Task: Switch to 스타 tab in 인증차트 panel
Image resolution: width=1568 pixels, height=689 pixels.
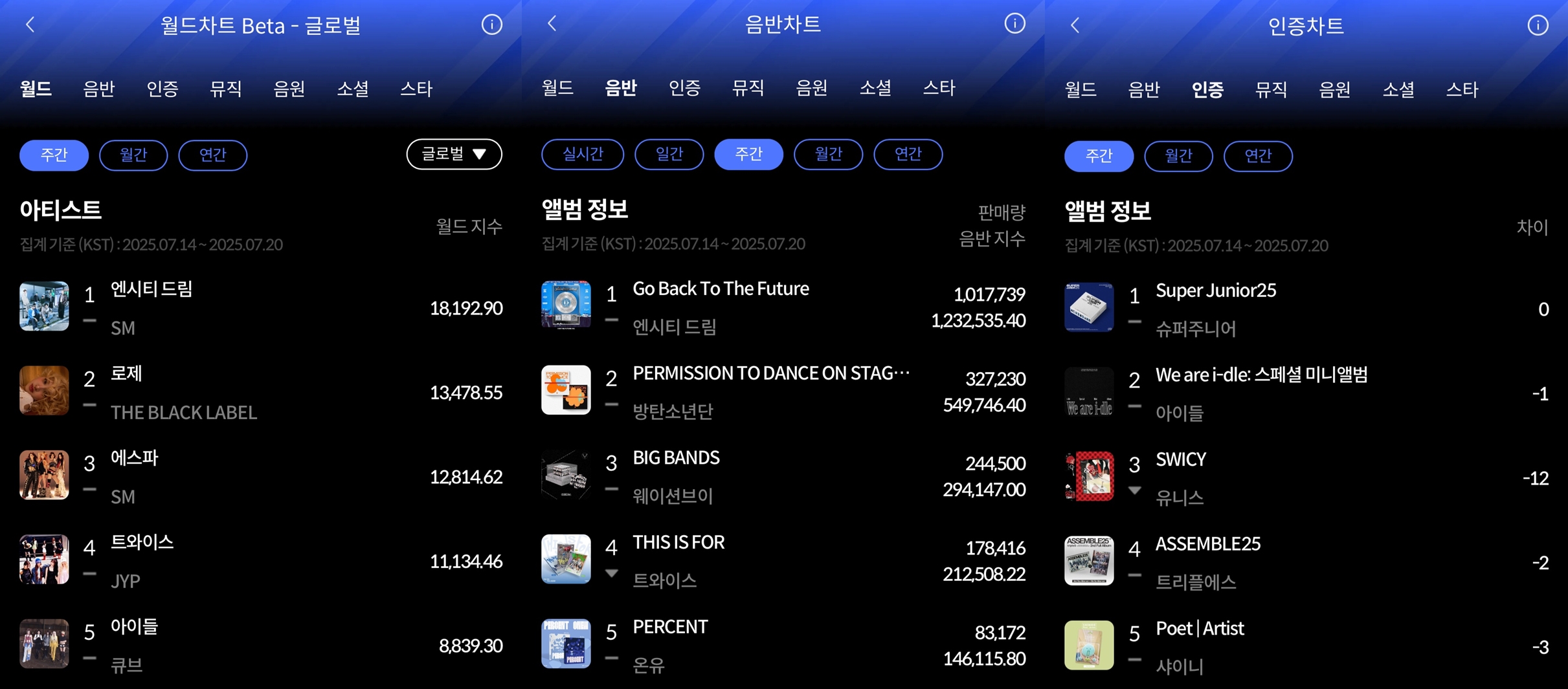Action: [1461, 89]
